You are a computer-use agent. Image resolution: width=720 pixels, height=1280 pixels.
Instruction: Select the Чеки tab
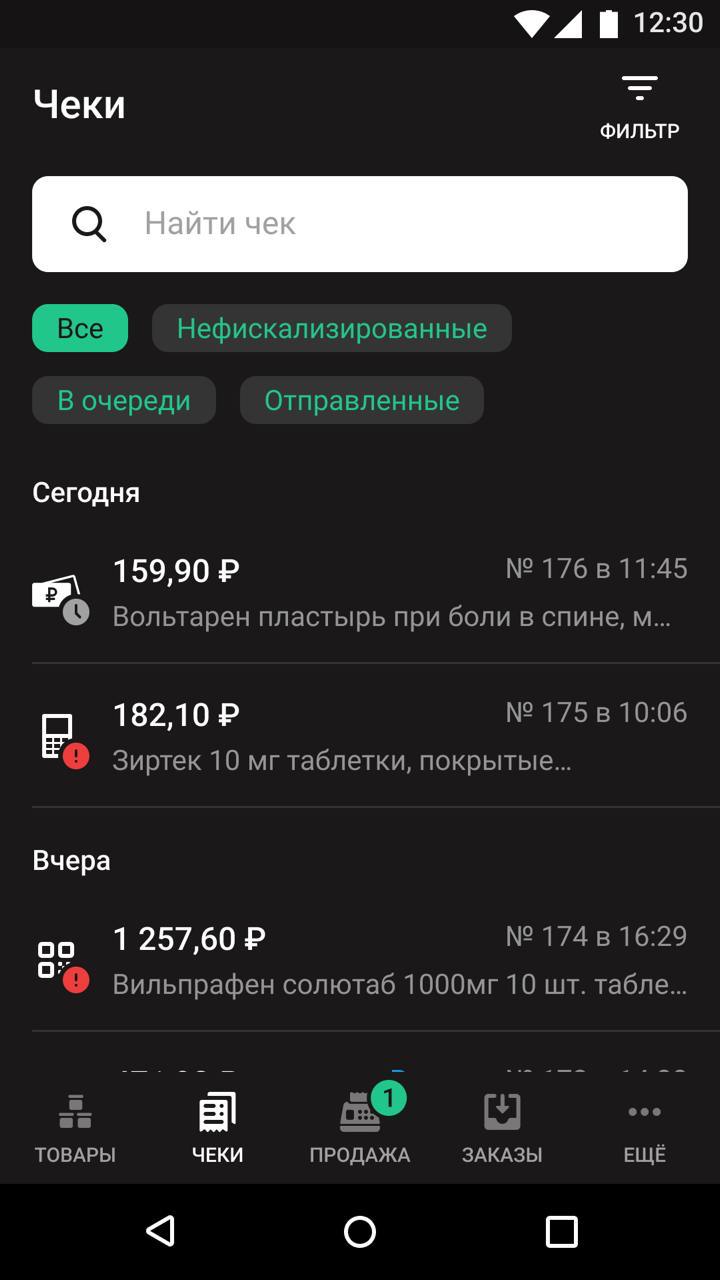(218, 1128)
